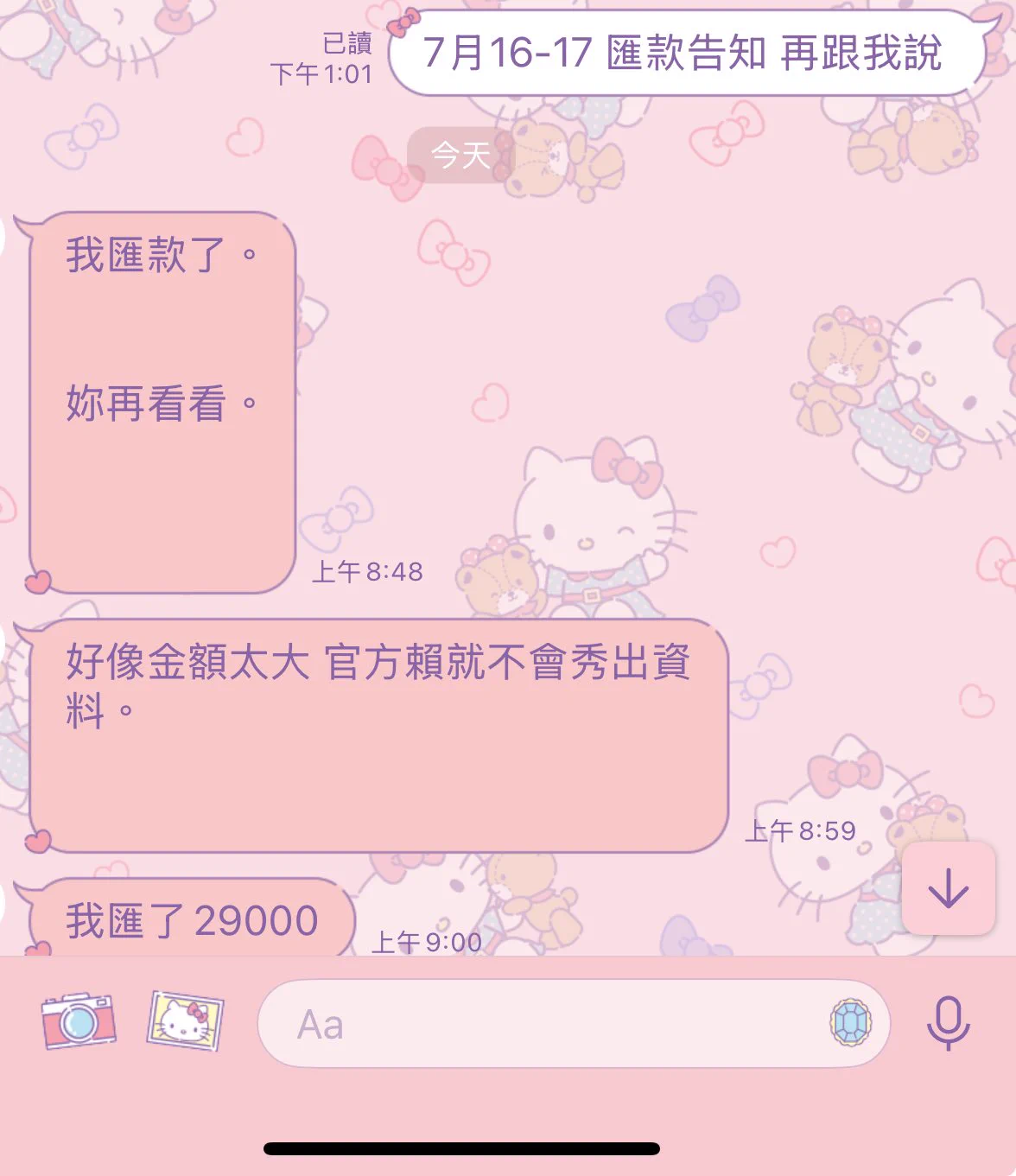Record a voice message with the microphone

[948, 1023]
